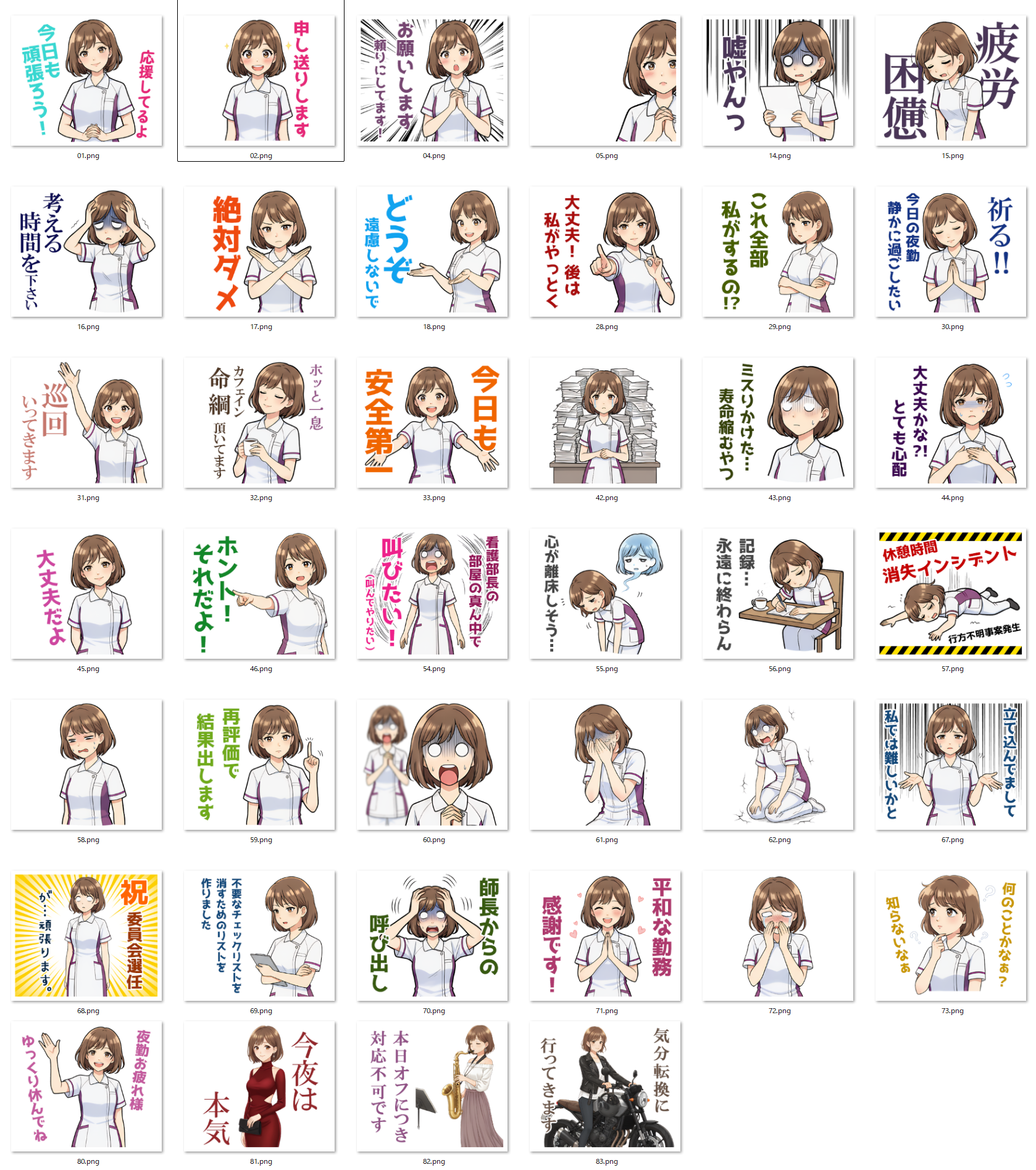Select image 44.png

point(951,423)
